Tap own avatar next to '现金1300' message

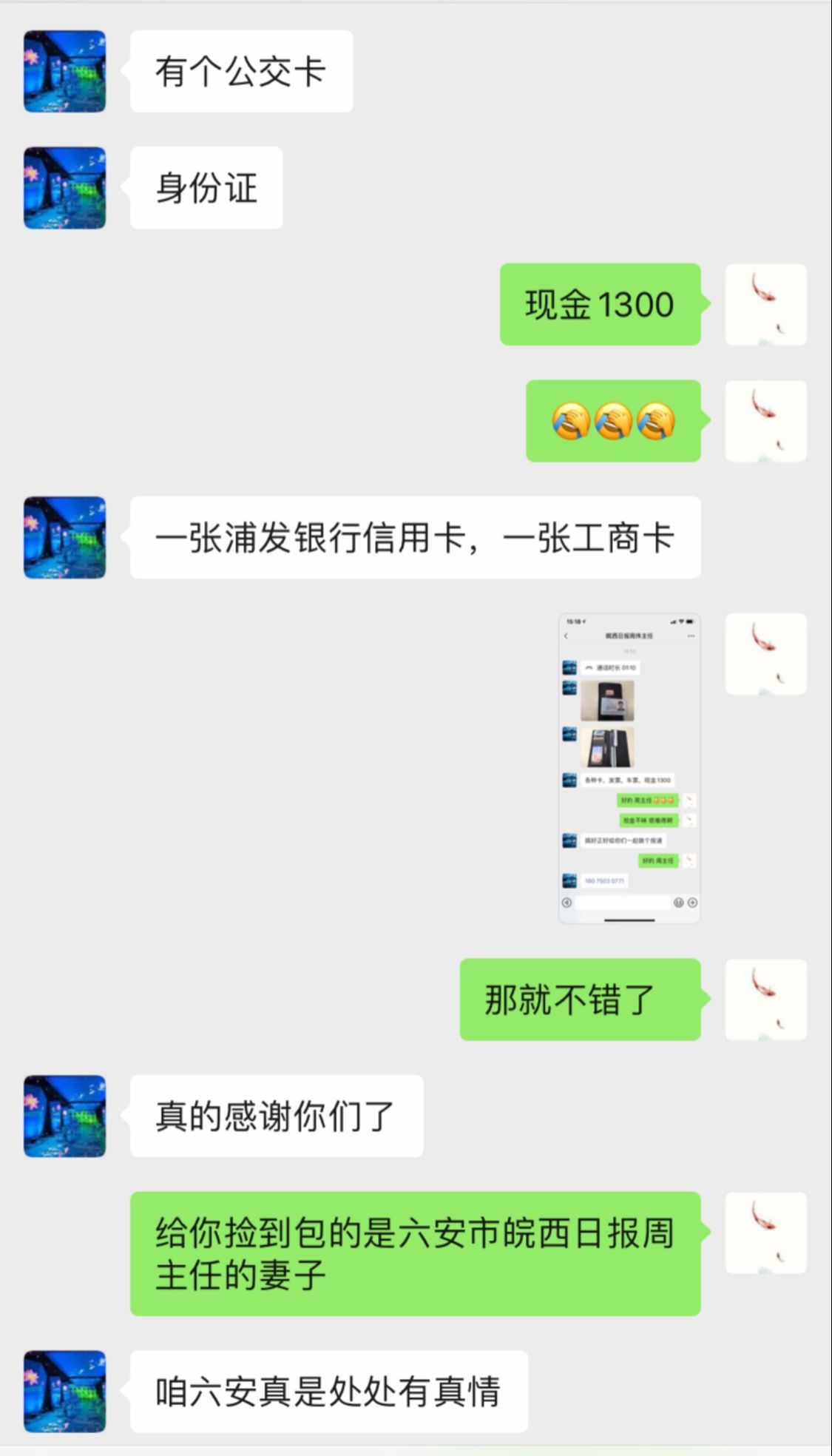(x=765, y=304)
